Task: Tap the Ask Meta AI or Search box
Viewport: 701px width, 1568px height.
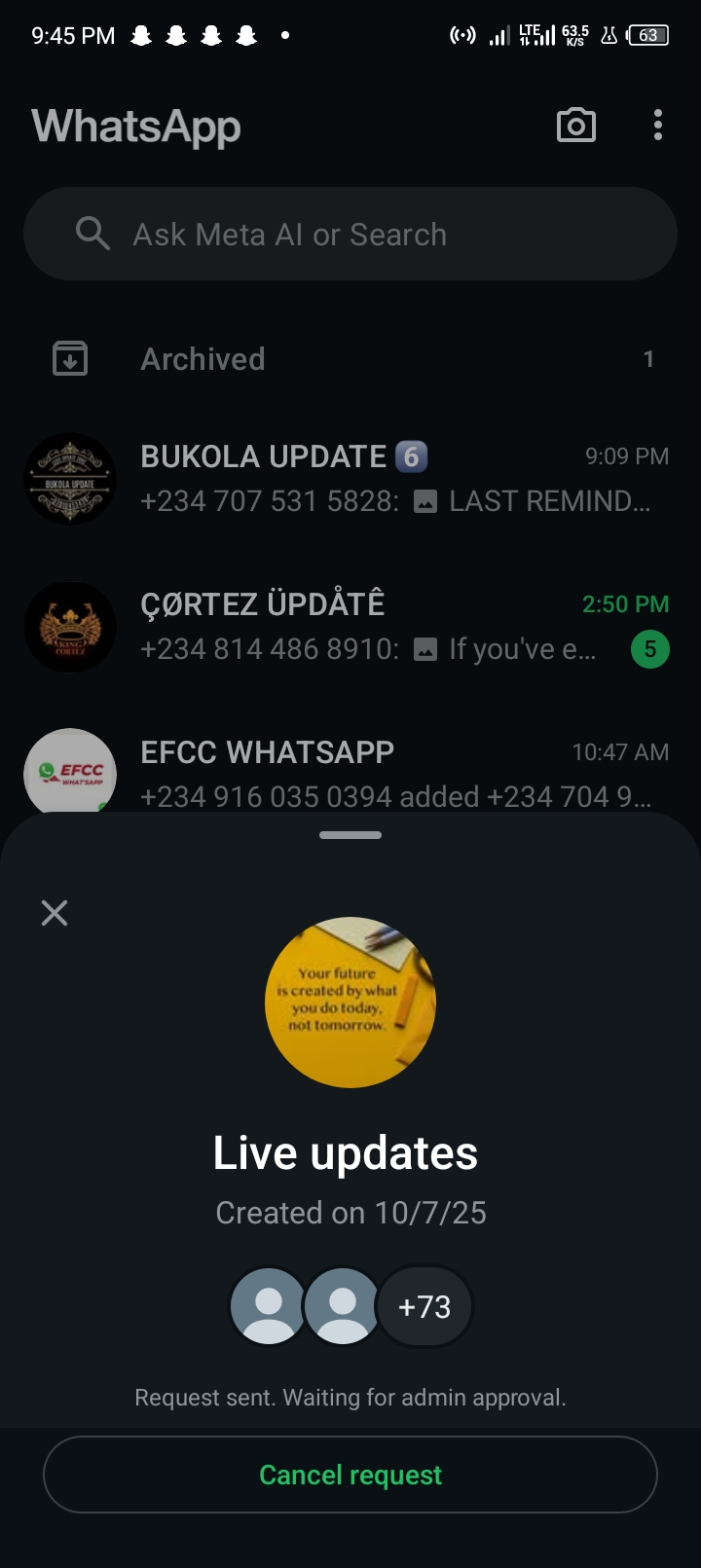Action: pos(350,235)
